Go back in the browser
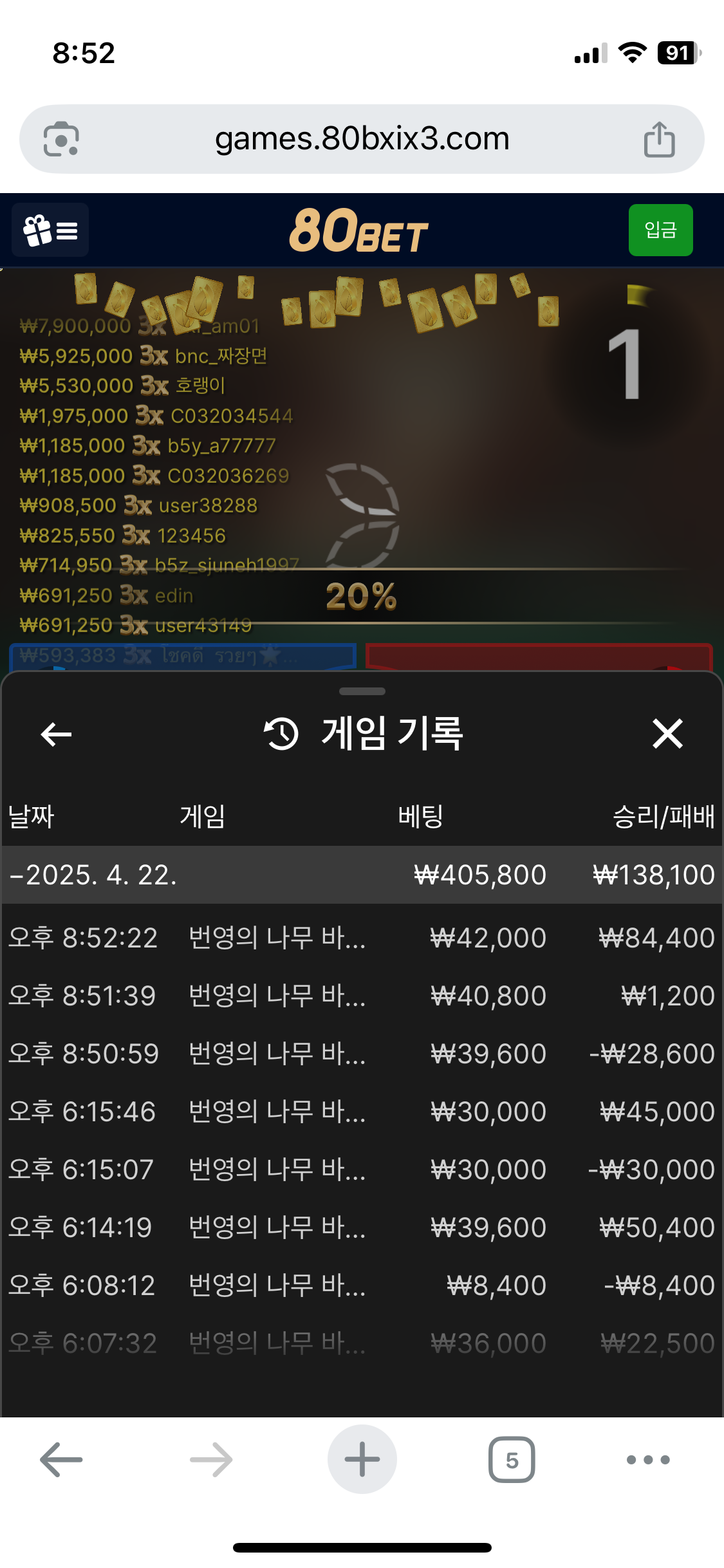Image resolution: width=724 pixels, height=1568 pixels. tap(61, 1460)
